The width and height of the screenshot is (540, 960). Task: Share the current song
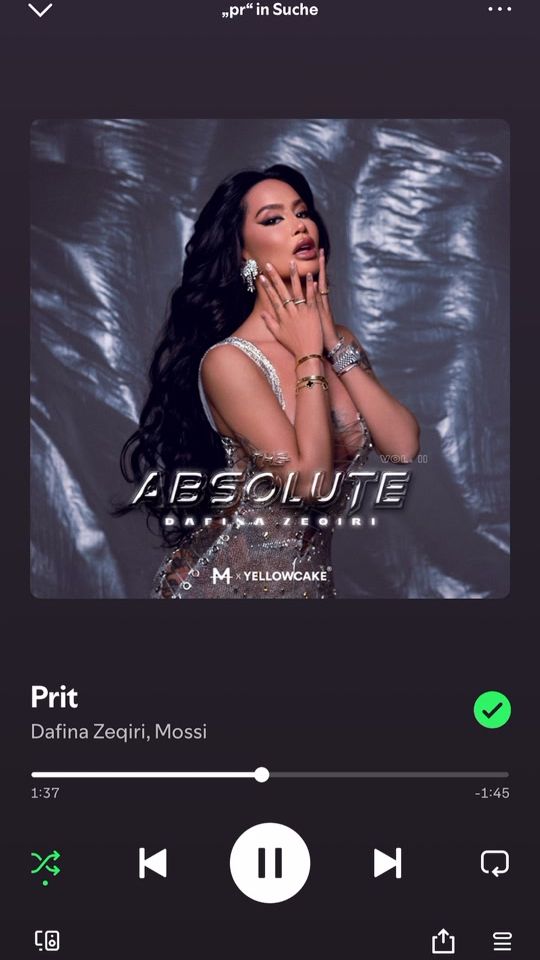click(443, 940)
